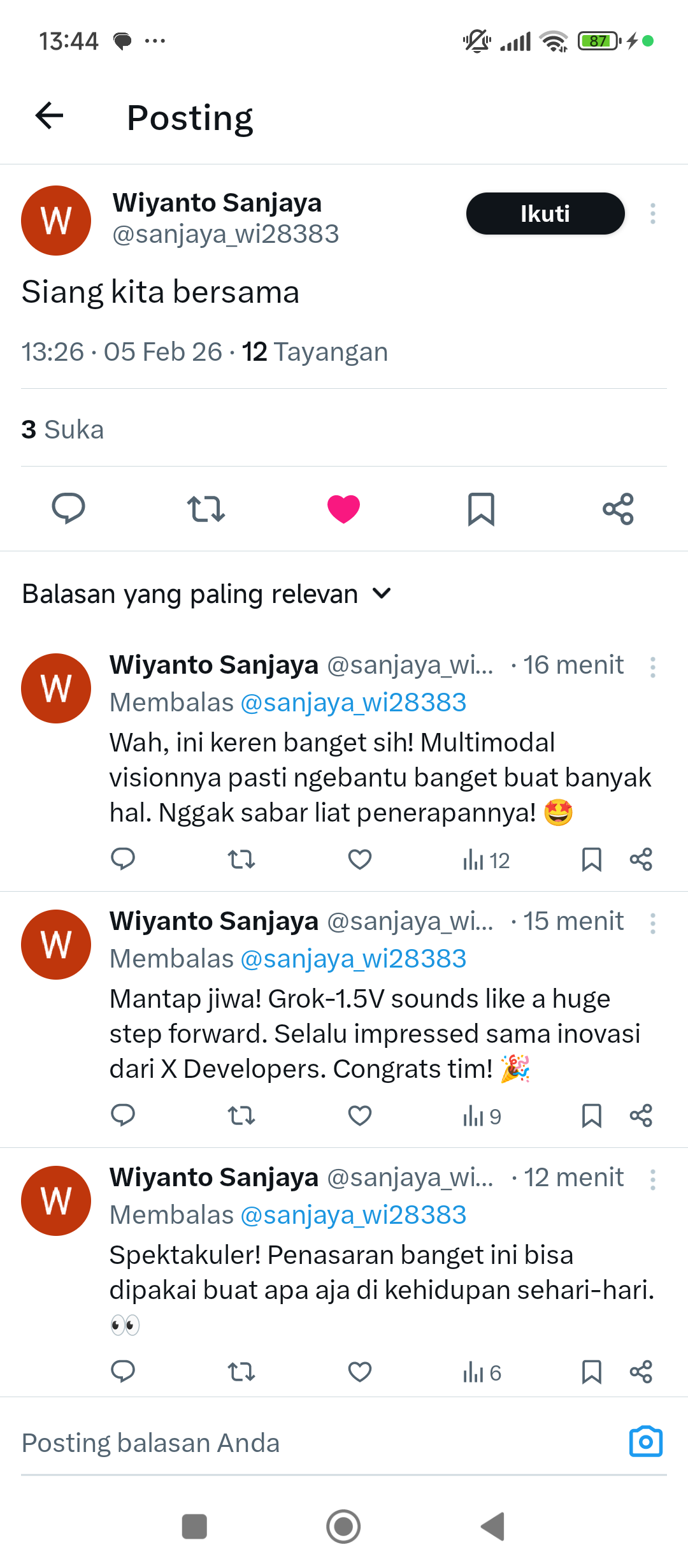Expand the 'Balasan yang paling relevan' sort dropdown
688x1568 pixels.
pyautogui.click(x=381, y=593)
